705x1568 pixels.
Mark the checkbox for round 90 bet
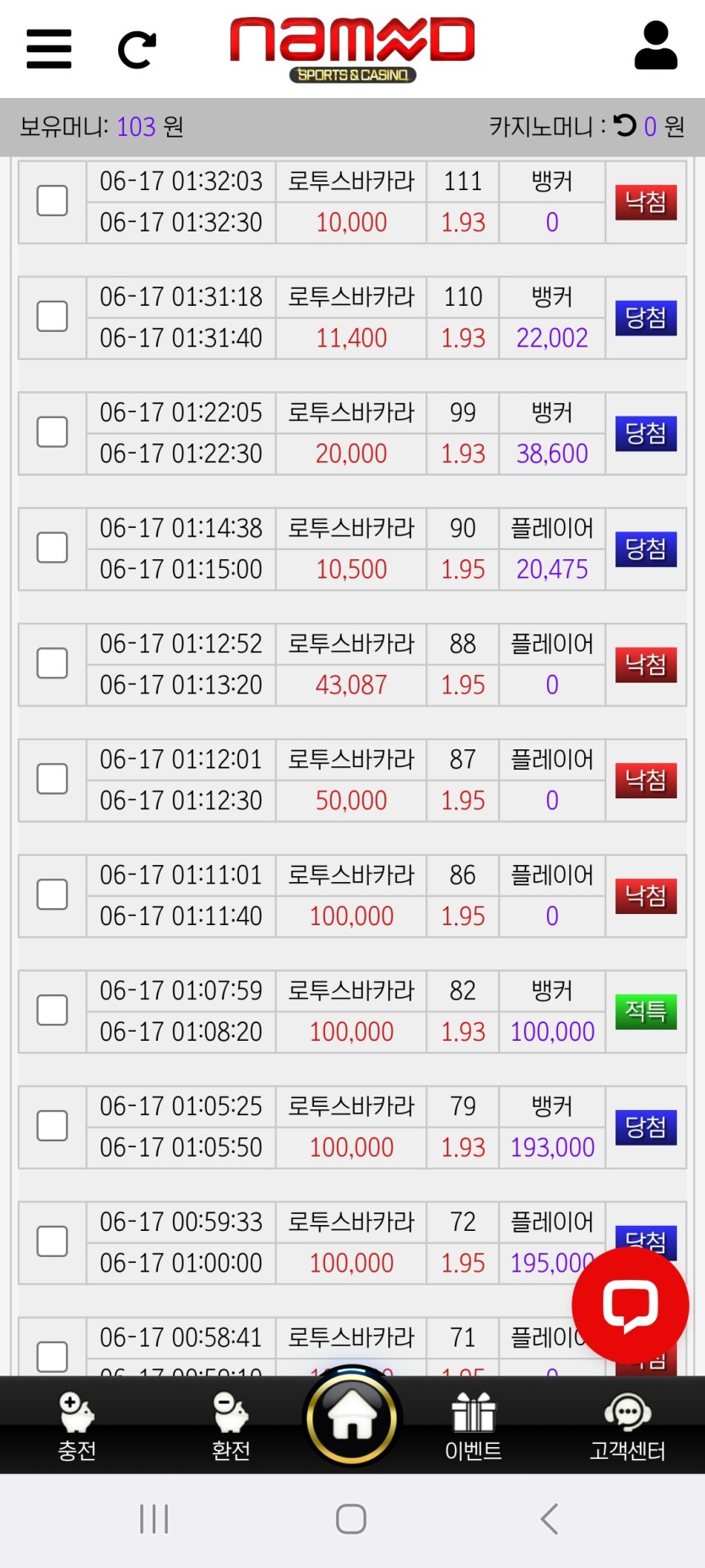(x=52, y=548)
